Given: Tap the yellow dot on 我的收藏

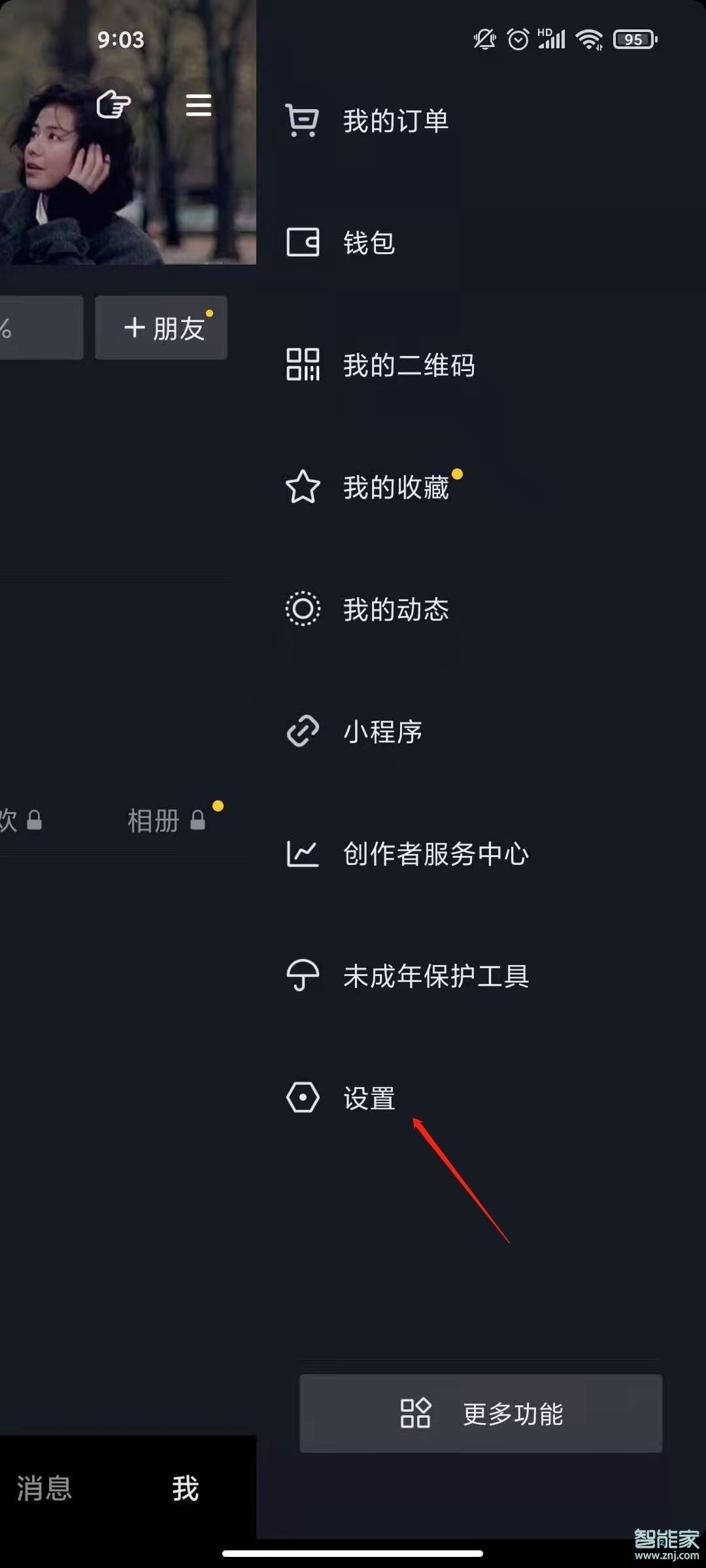Looking at the screenshot, I should pyautogui.click(x=458, y=472).
